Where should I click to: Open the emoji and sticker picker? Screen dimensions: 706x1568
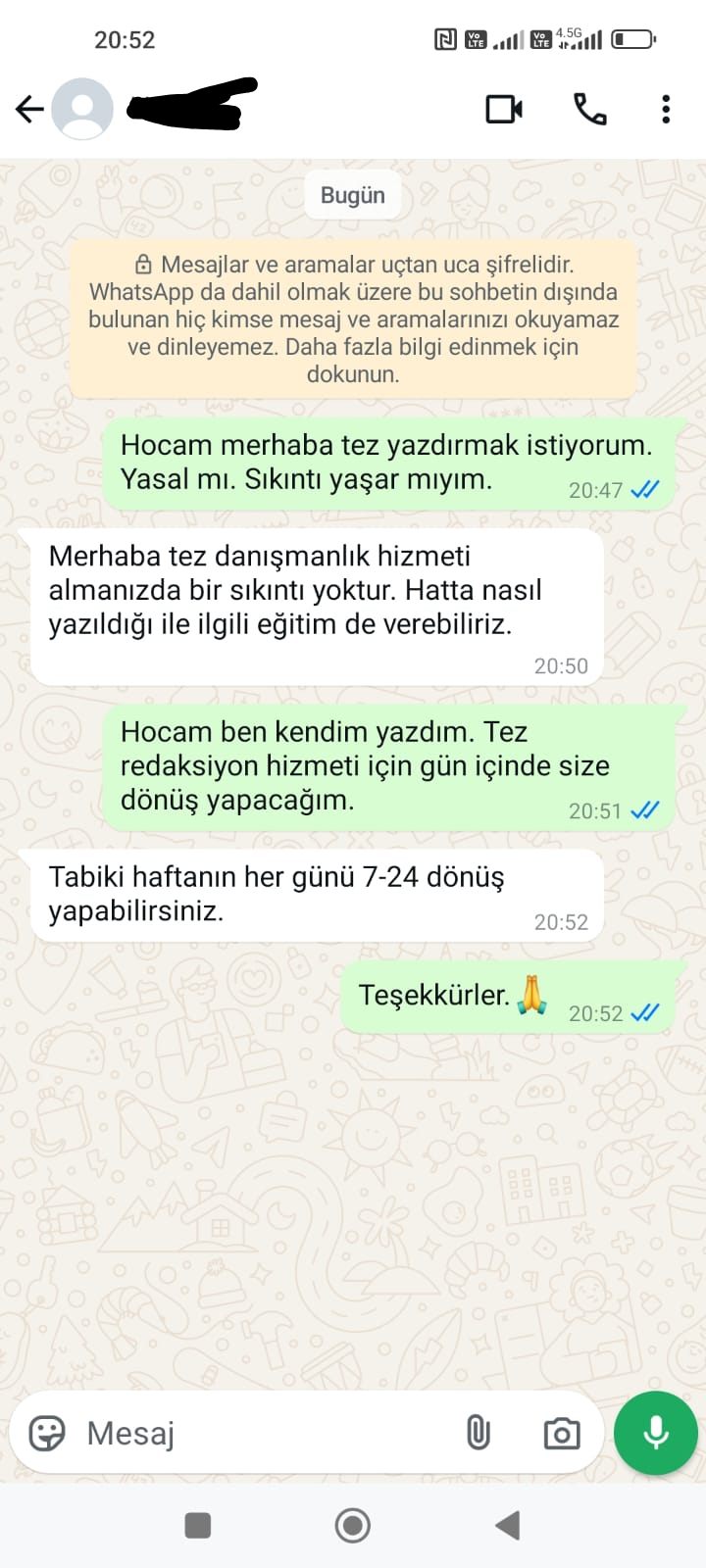click(x=47, y=1433)
